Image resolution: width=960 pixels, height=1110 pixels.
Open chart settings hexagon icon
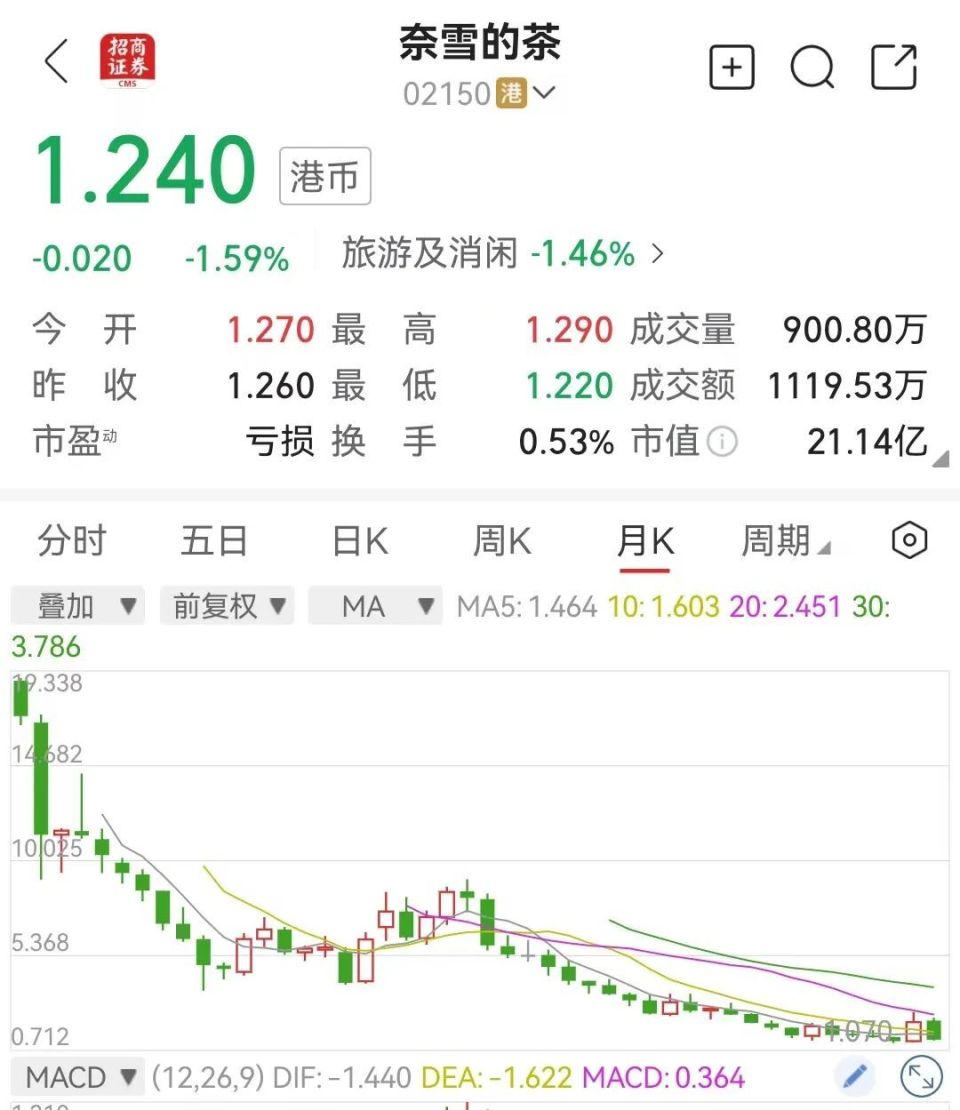click(x=908, y=541)
